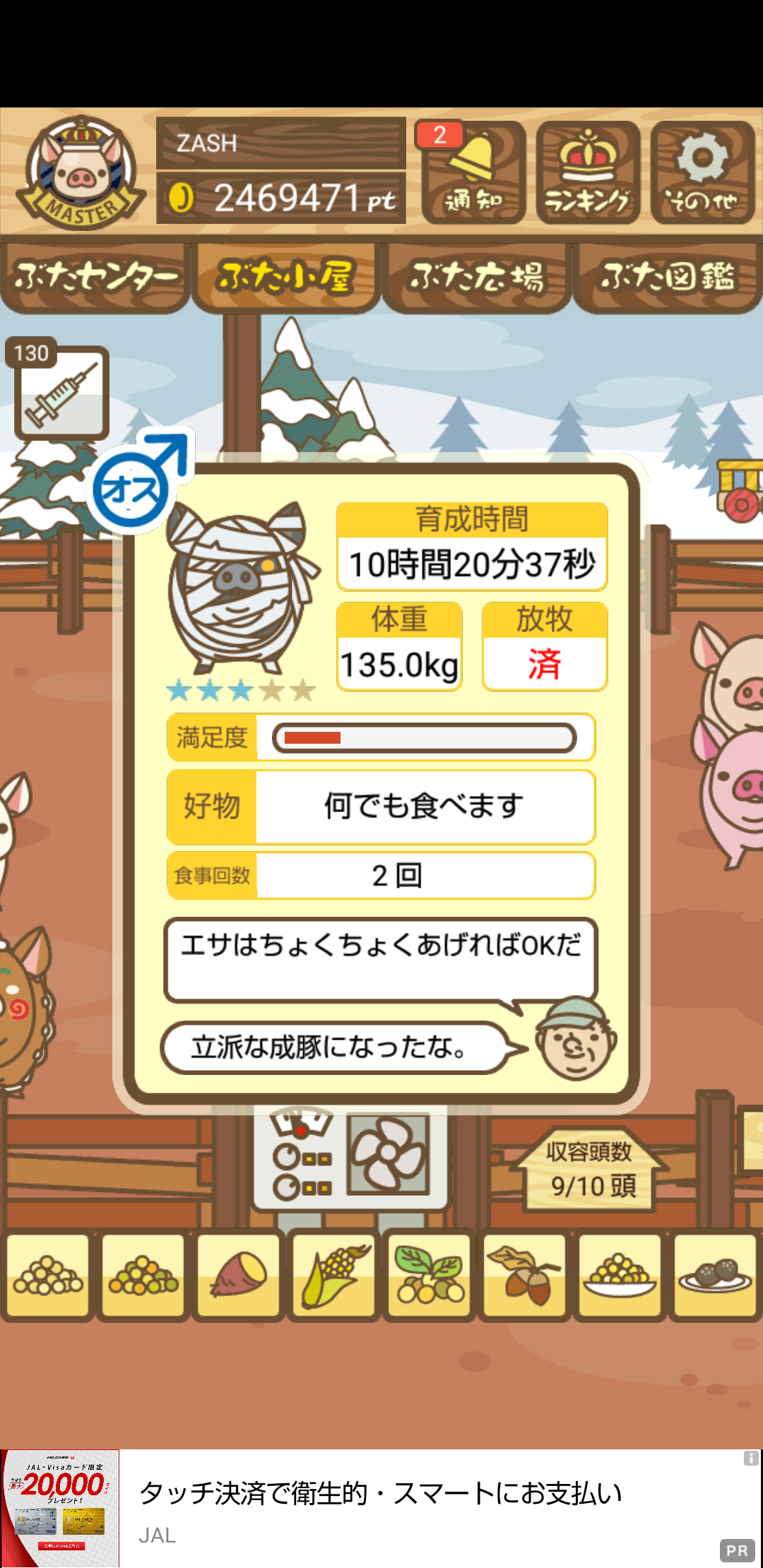Select the dark truffles plate feed
The height and width of the screenshot is (1568, 763).
pyautogui.click(x=714, y=1276)
